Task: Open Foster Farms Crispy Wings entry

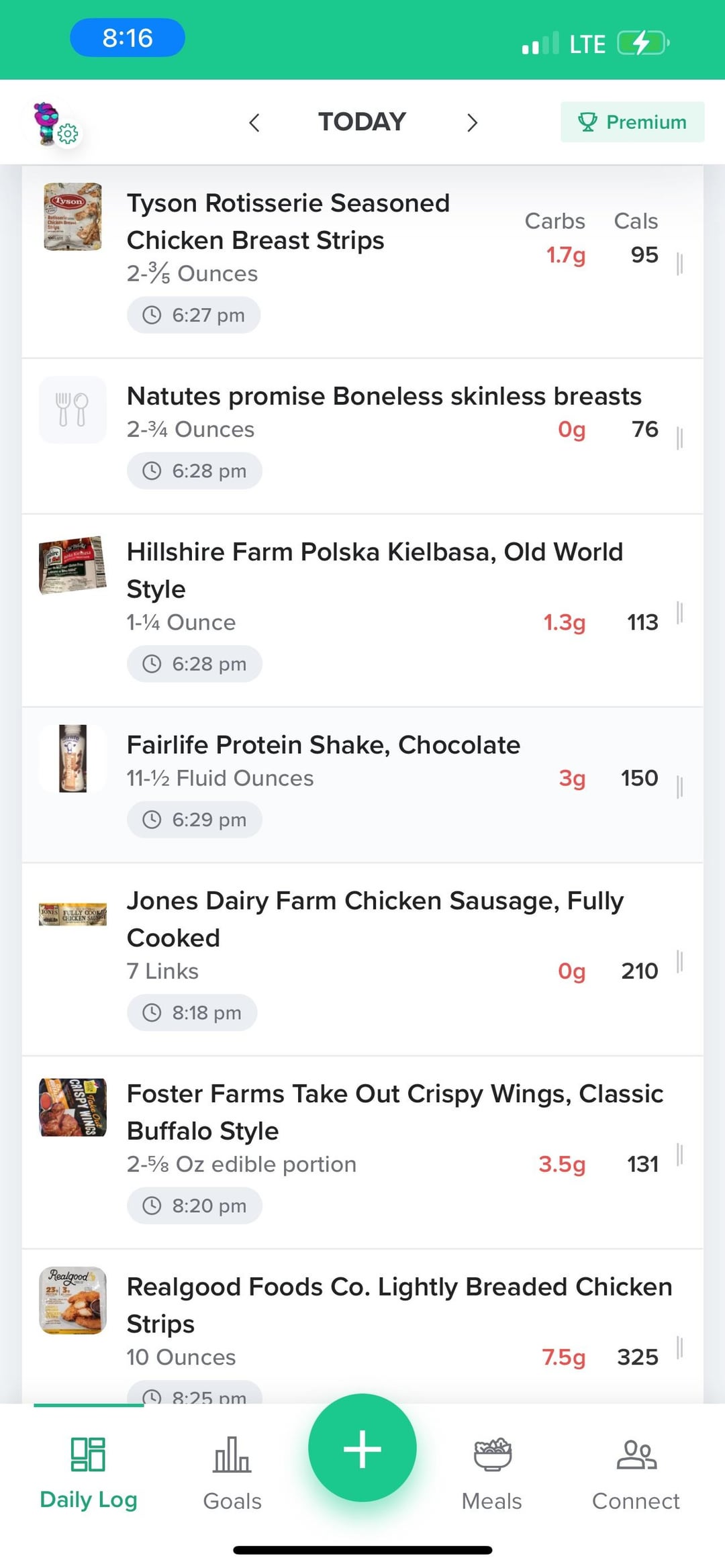Action: pyautogui.click(x=362, y=1152)
